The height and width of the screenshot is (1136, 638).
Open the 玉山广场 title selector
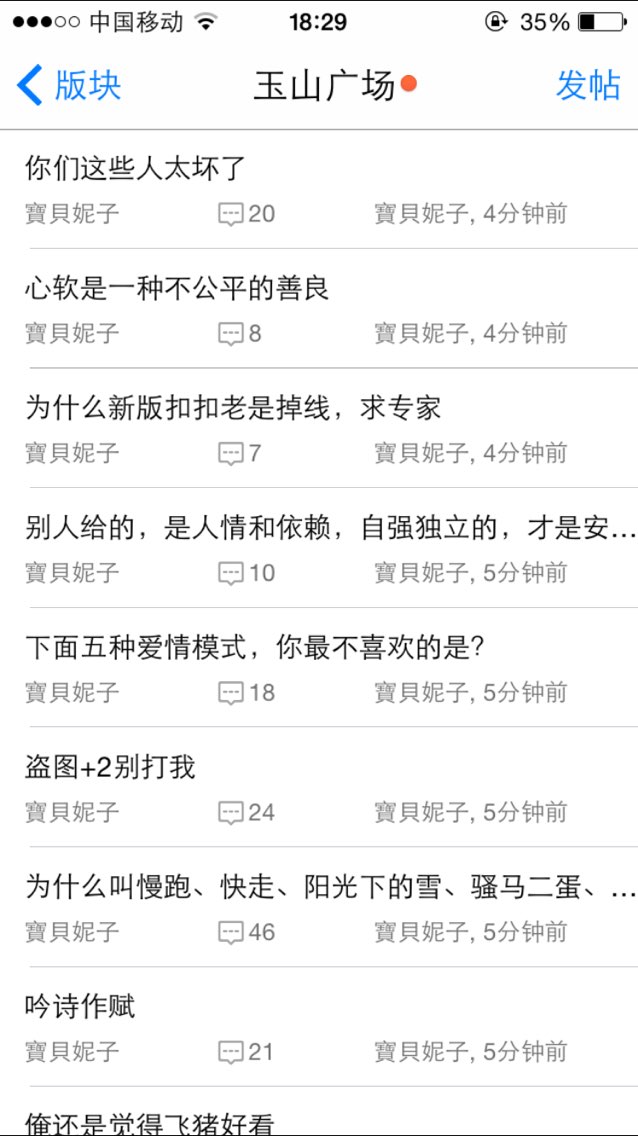point(325,86)
